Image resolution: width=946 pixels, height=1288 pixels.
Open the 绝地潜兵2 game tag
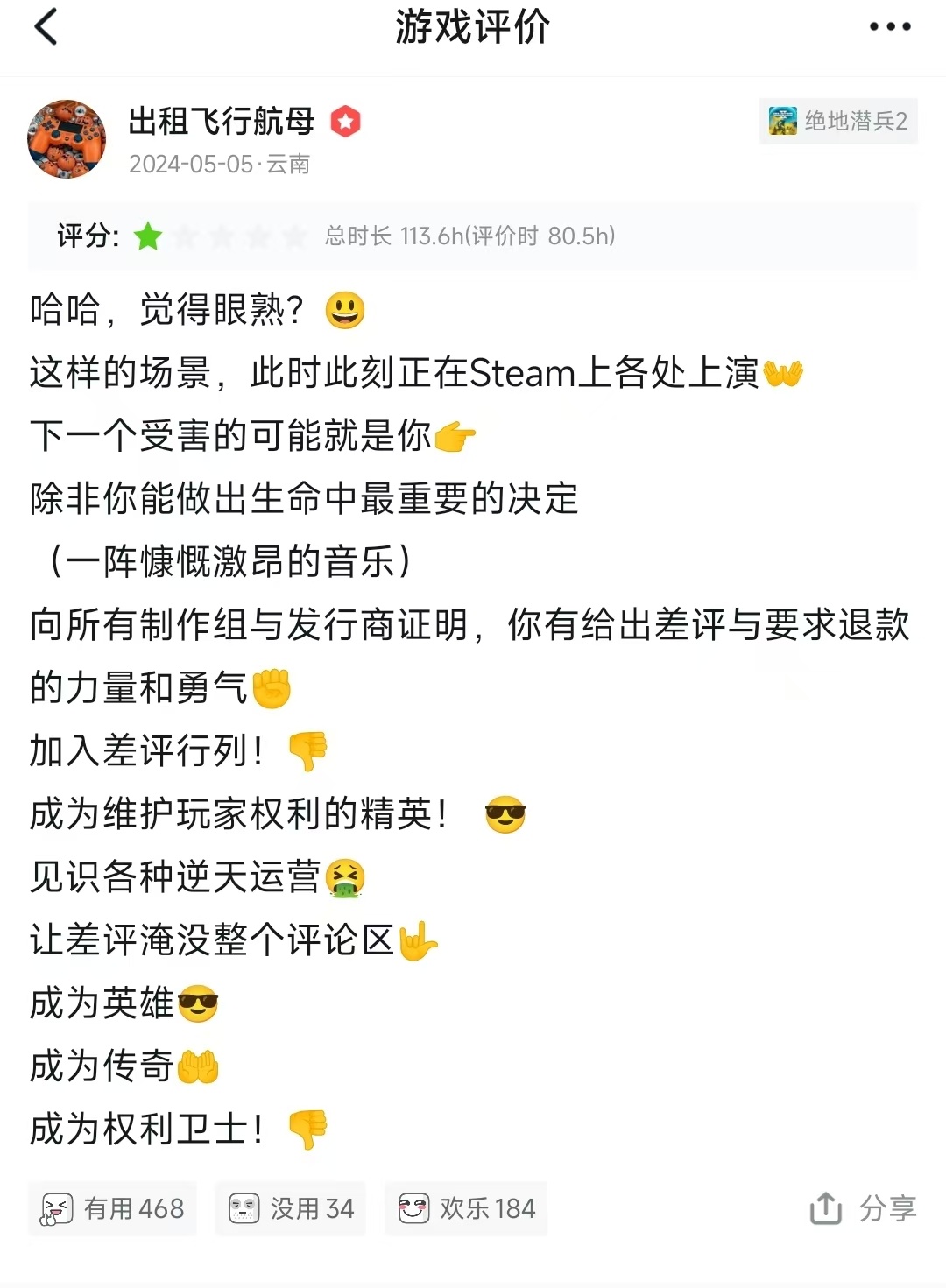(x=838, y=121)
